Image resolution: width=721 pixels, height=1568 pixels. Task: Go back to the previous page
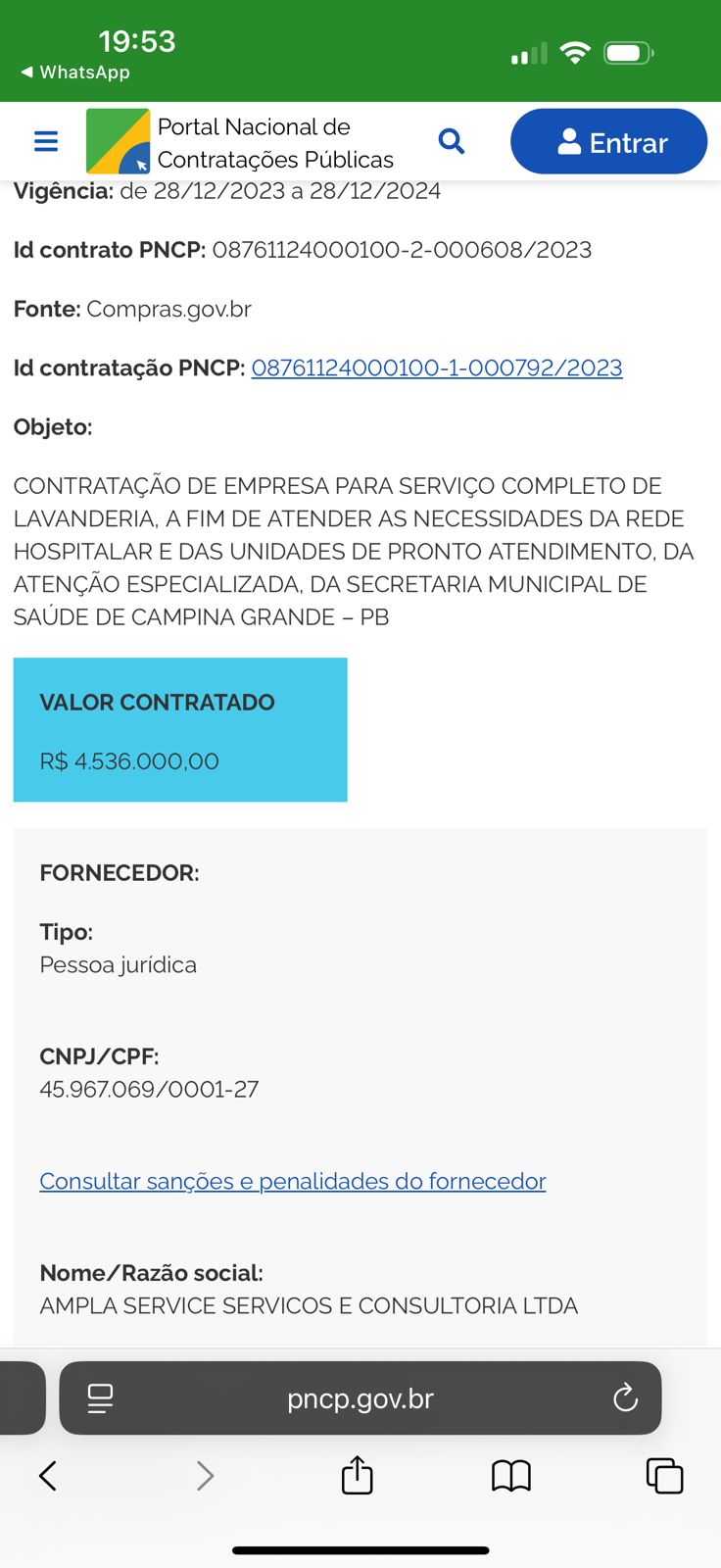click(x=48, y=1476)
